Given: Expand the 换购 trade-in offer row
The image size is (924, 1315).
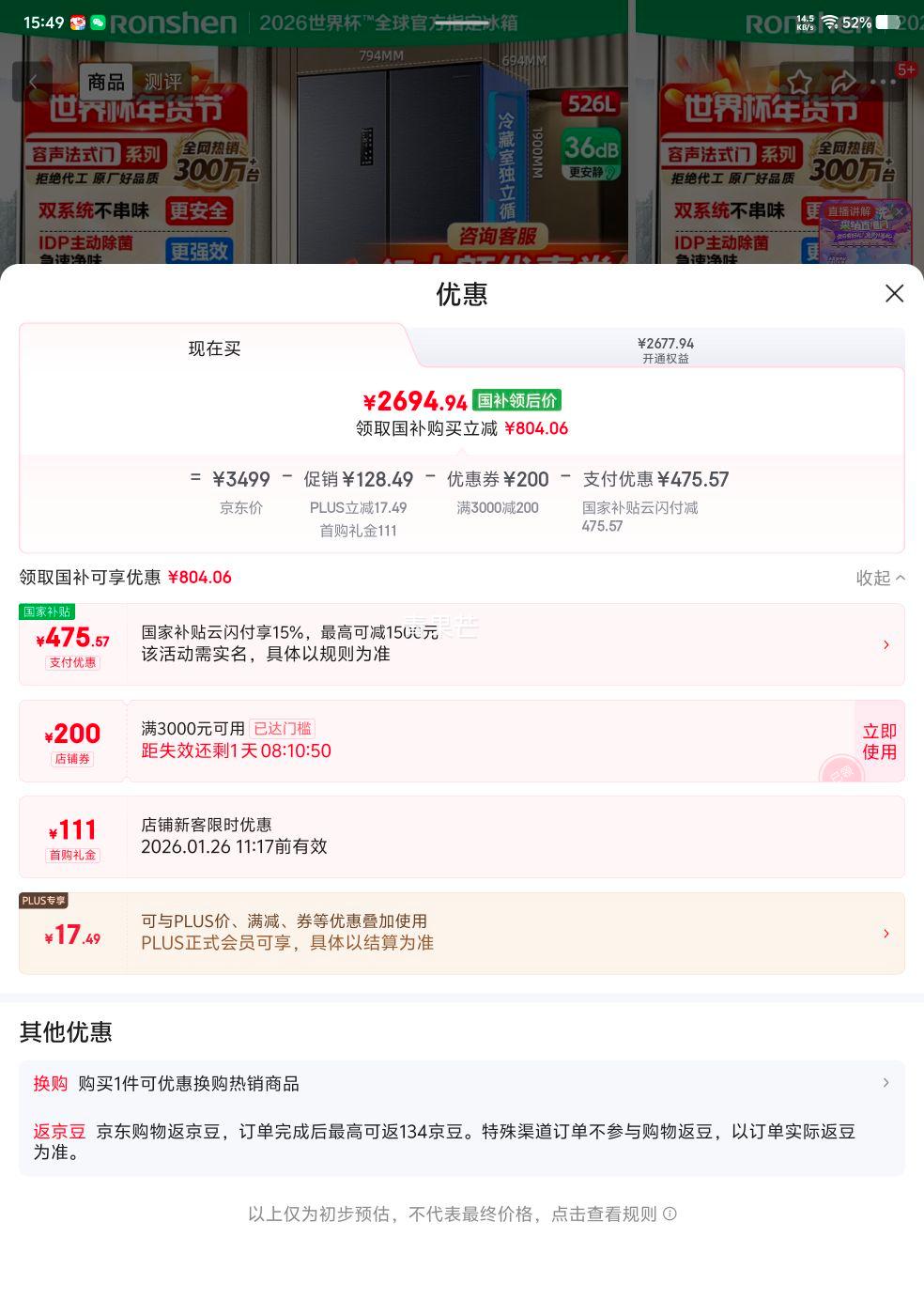Looking at the screenshot, I should click(x=886, y=1083).
